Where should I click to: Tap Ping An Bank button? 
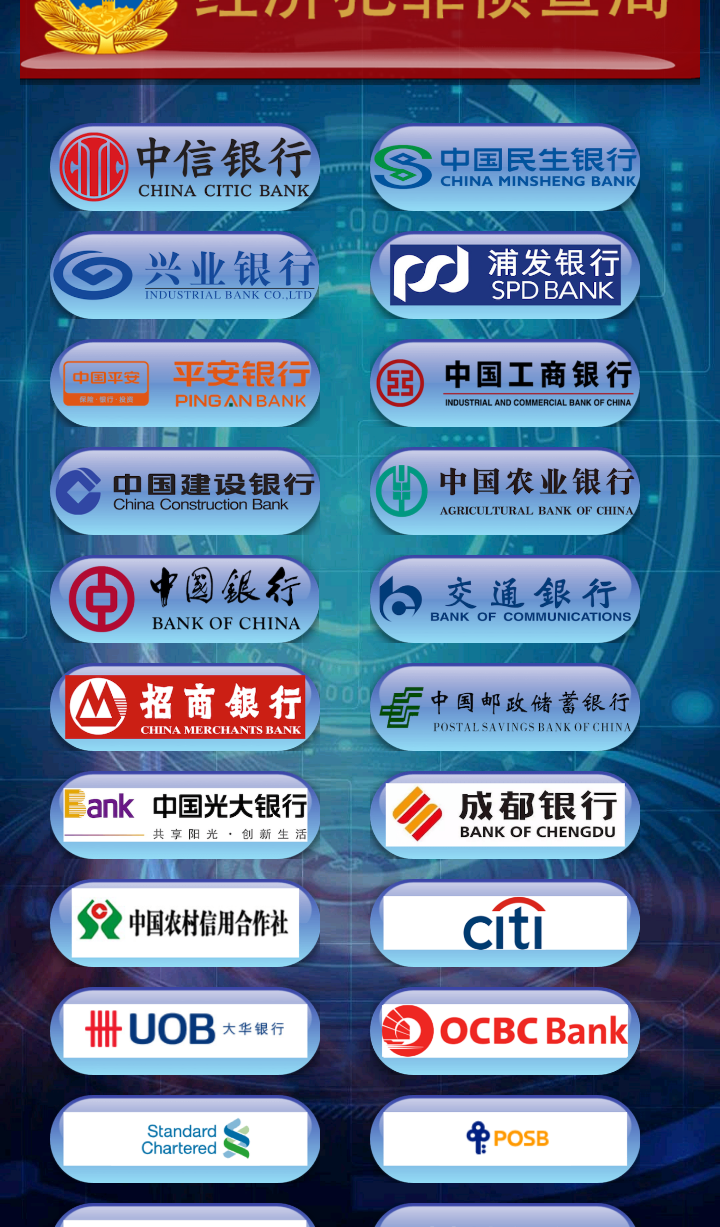tap(185, 383)
